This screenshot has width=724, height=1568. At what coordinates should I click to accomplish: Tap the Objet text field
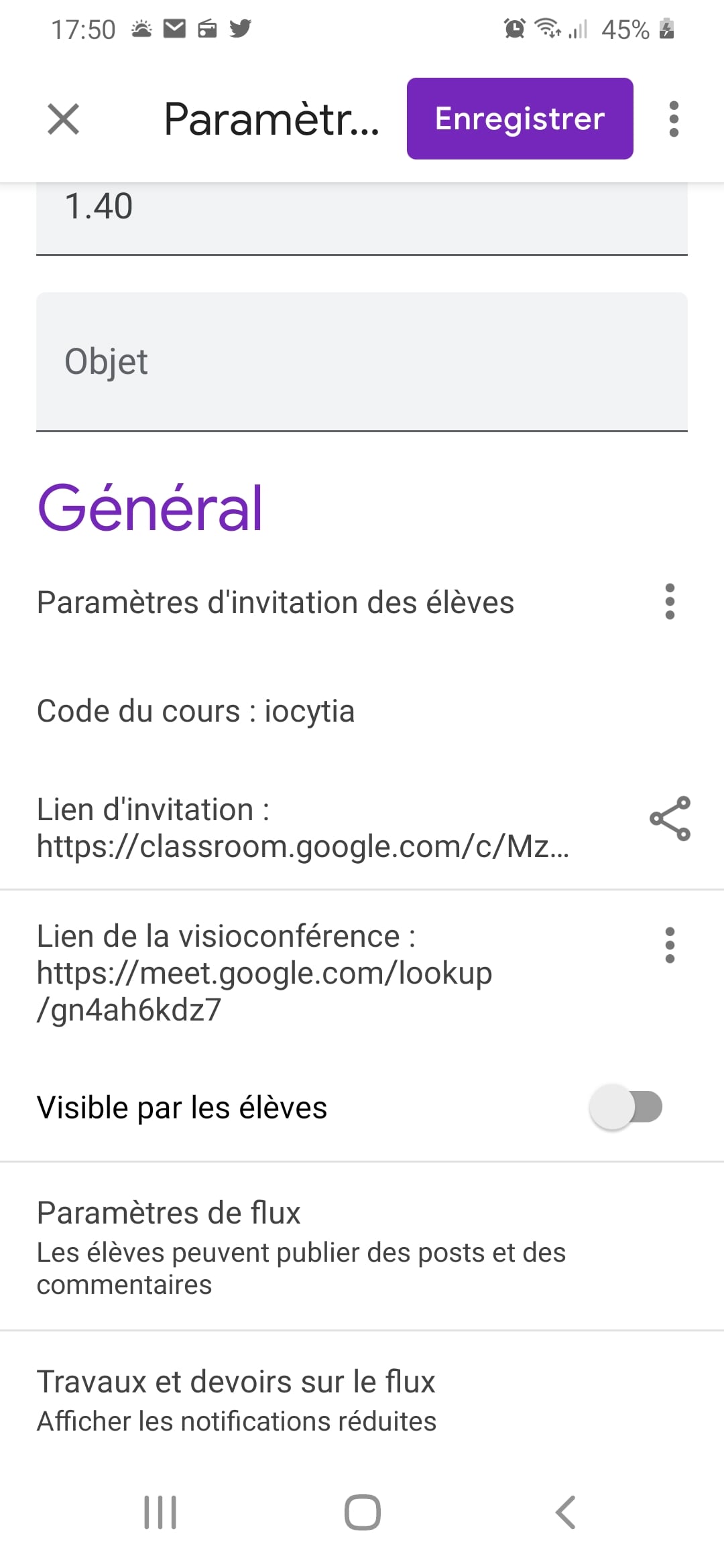[362, 362]
